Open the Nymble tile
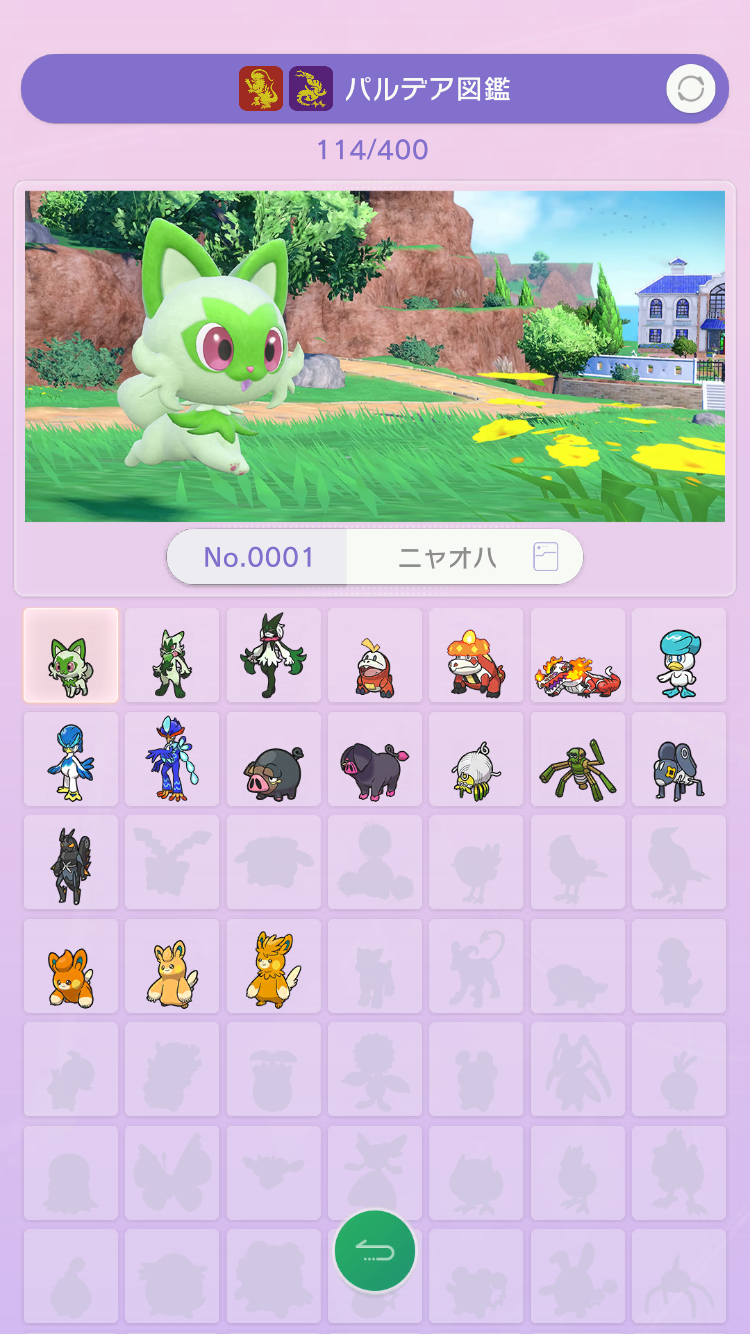The width and height of the screenshot is (750, 1334). click(x=679, y=759)
